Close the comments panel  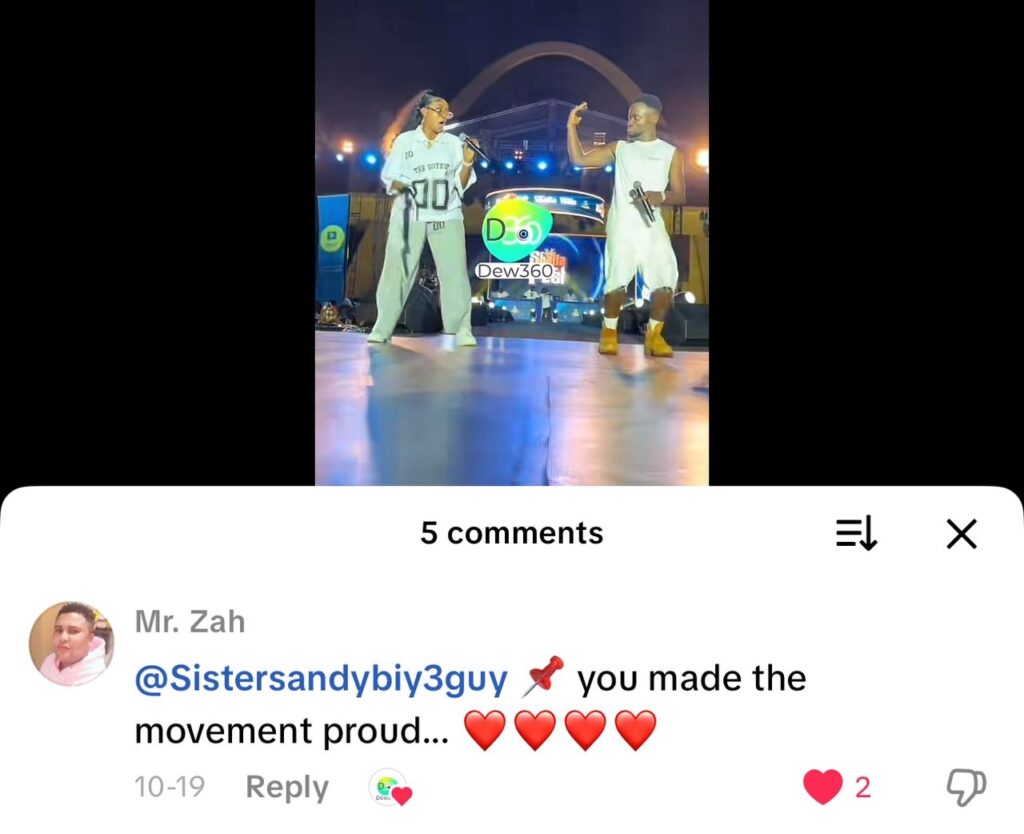tap(961, 535)
